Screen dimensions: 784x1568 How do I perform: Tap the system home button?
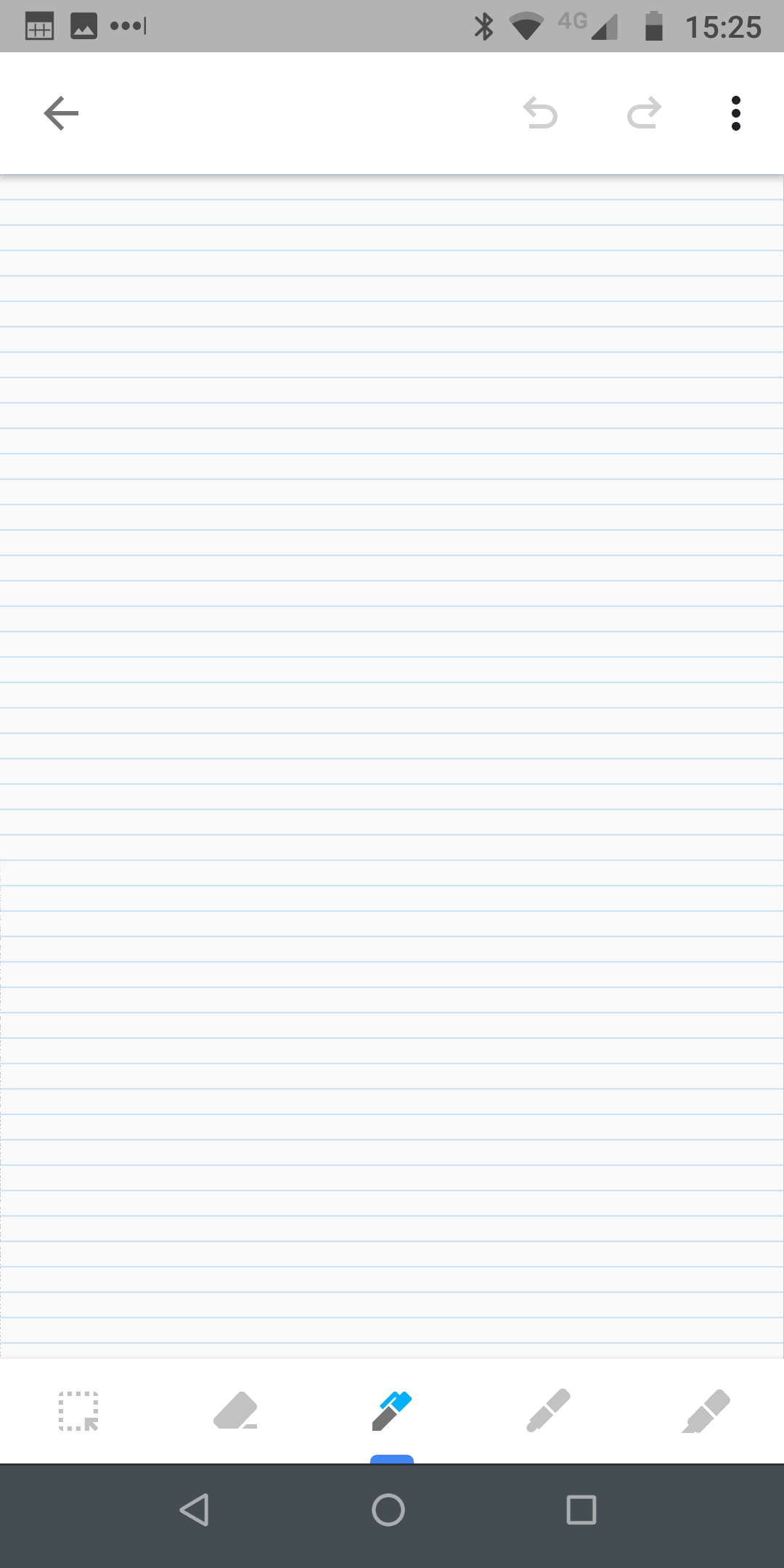pyautogui.click(x=388, y=1510)
